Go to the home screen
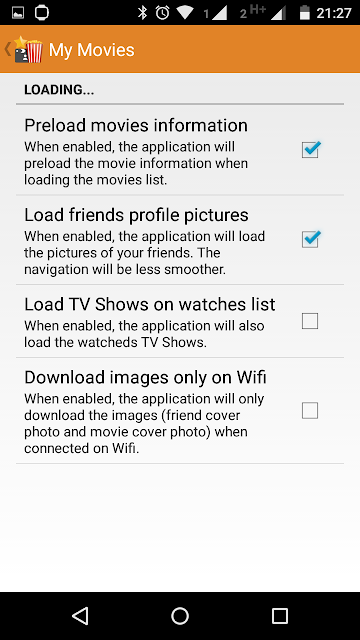Image resolution: width=360 pixels, height=640 pixels. (180, 616)
